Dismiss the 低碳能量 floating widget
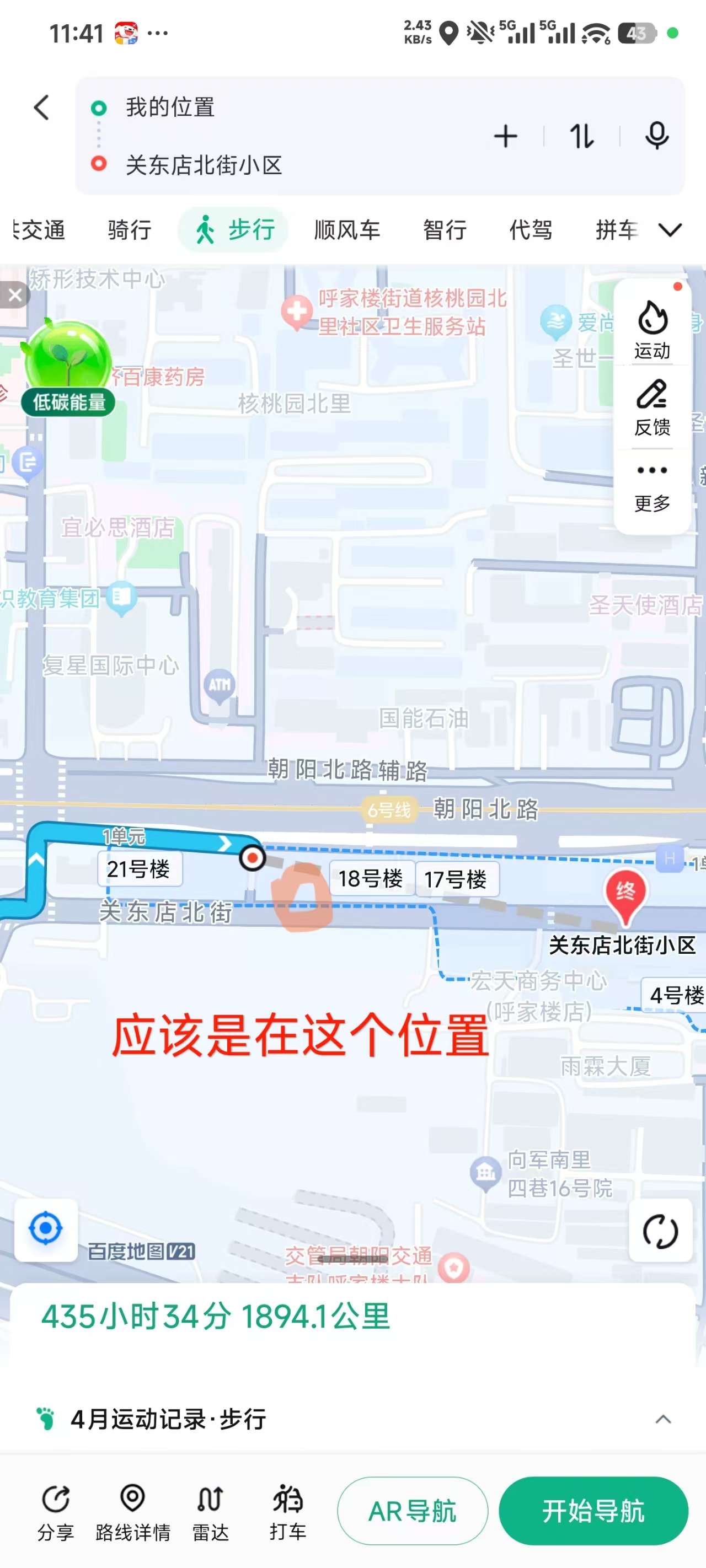The image size is (706, 1568). click(x=15, y=295)
